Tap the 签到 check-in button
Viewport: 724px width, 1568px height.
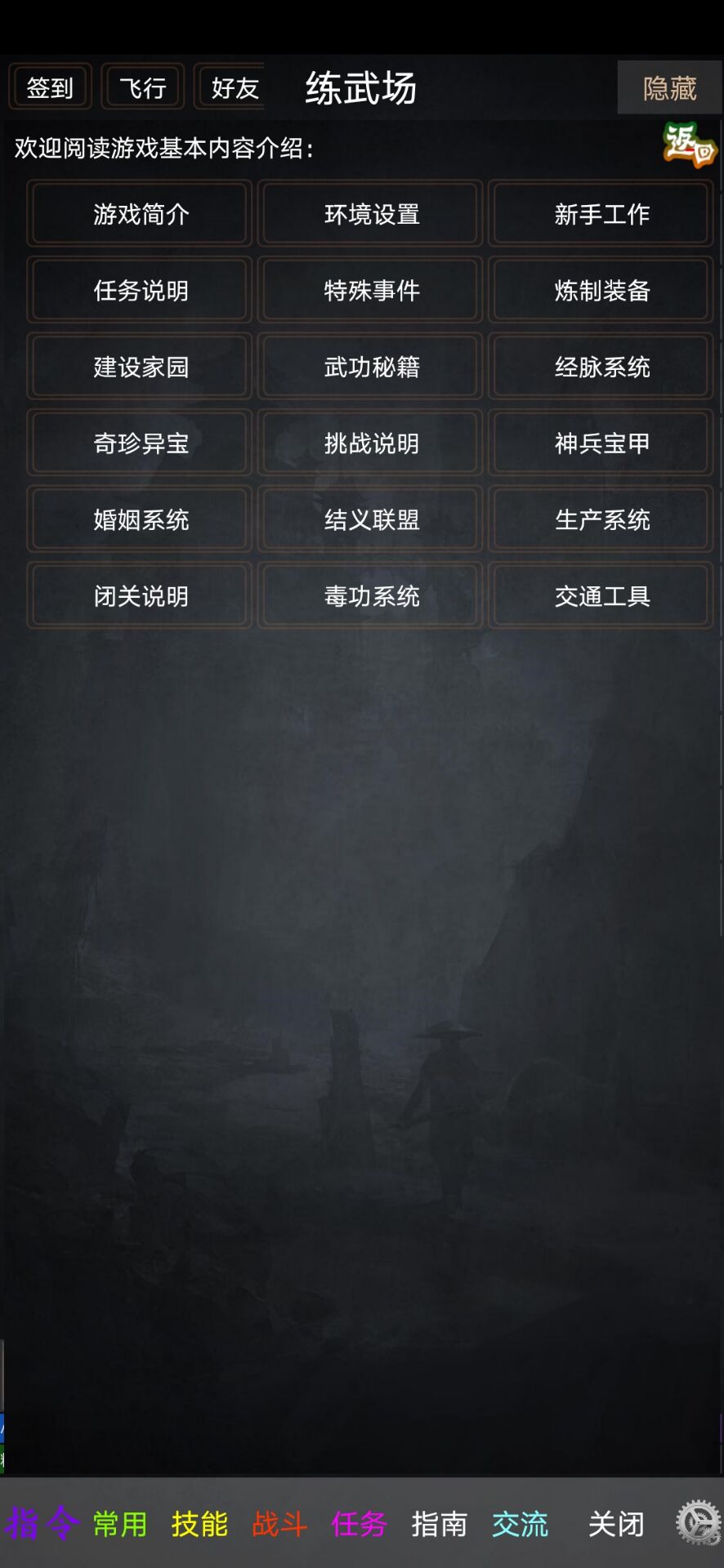pyautogui.click(x=50, y=87)
